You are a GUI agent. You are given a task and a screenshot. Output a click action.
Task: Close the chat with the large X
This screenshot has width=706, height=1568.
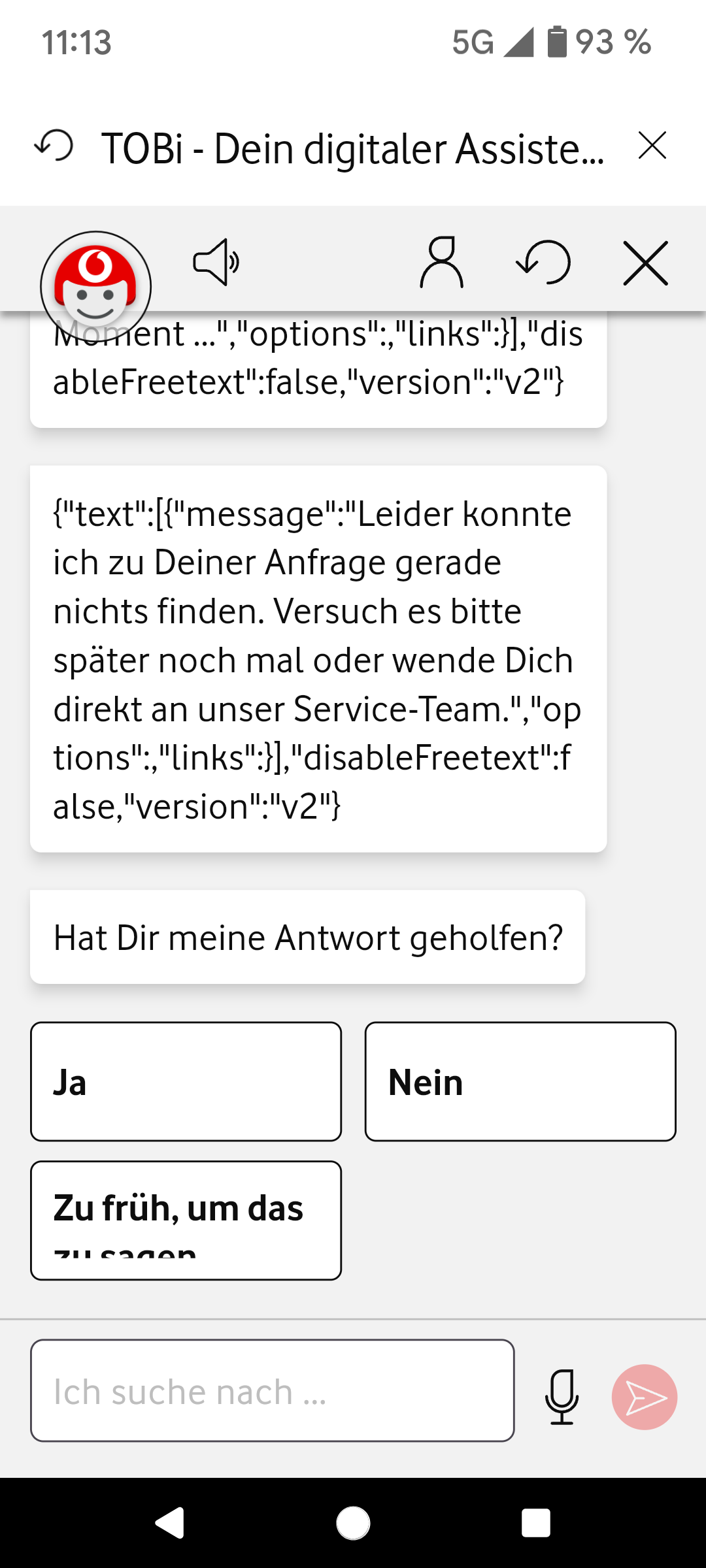tap(645, 263)
